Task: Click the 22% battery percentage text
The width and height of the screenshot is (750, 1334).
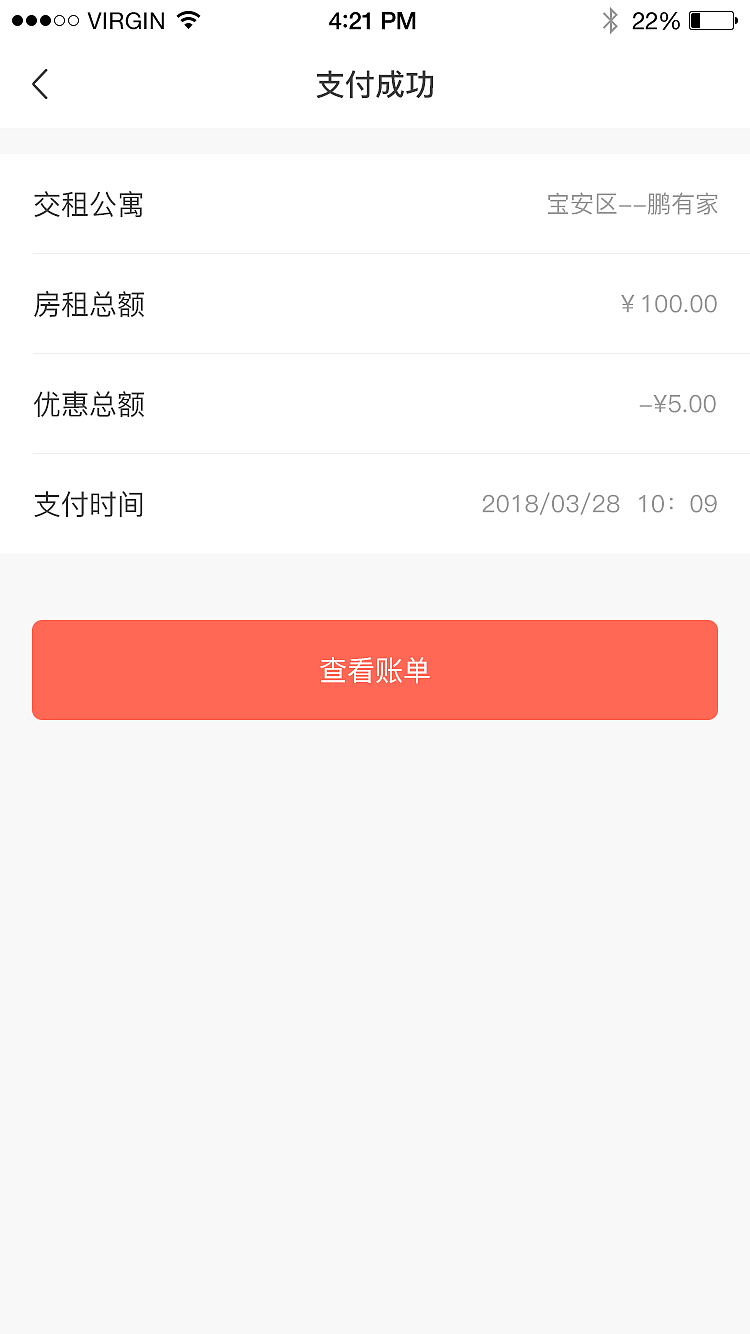Action: point(656,20)
